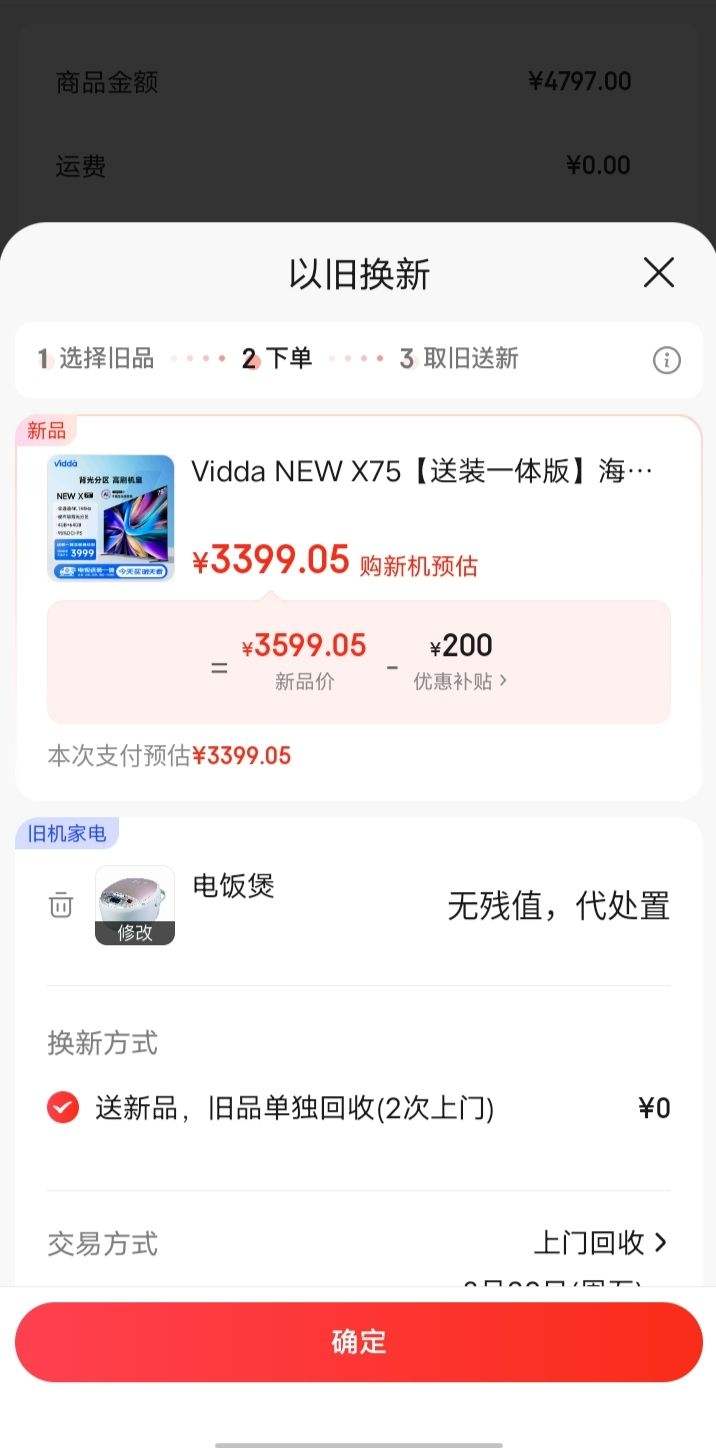This screenshot has width=716, height=1448.
Task: Open the info icon beside the steps
Action: point(667,360)
